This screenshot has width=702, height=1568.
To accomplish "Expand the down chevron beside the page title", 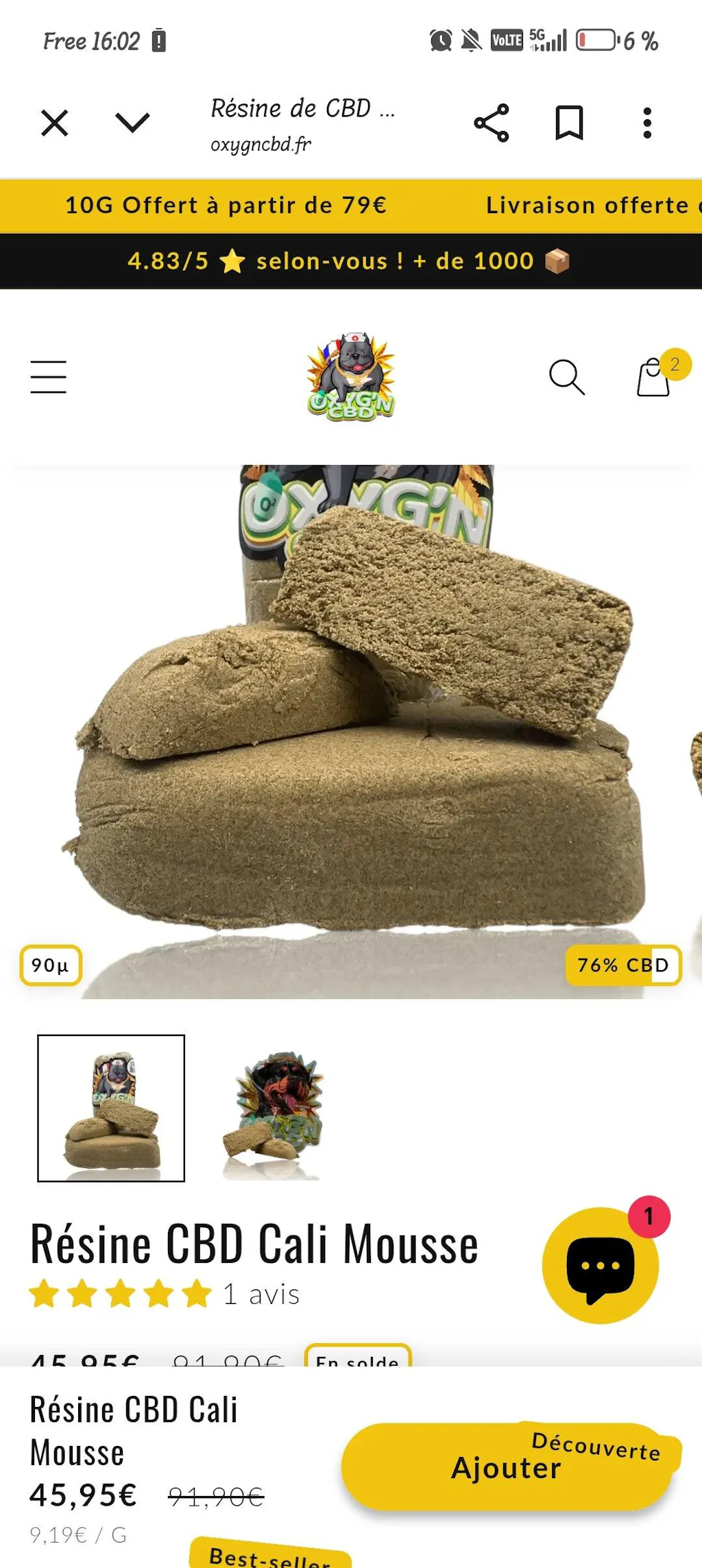I will [x=132, y=123].
